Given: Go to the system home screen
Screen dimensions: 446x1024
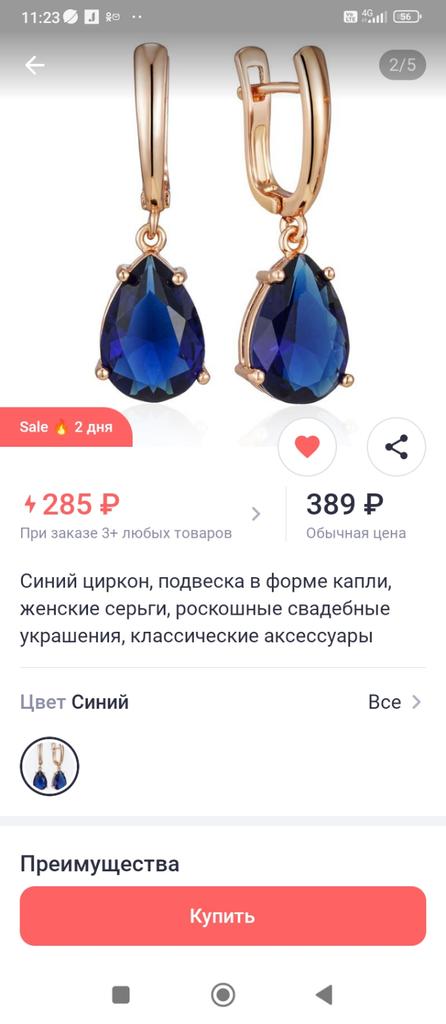Looking at the screenshot, I should coord(223,995).
